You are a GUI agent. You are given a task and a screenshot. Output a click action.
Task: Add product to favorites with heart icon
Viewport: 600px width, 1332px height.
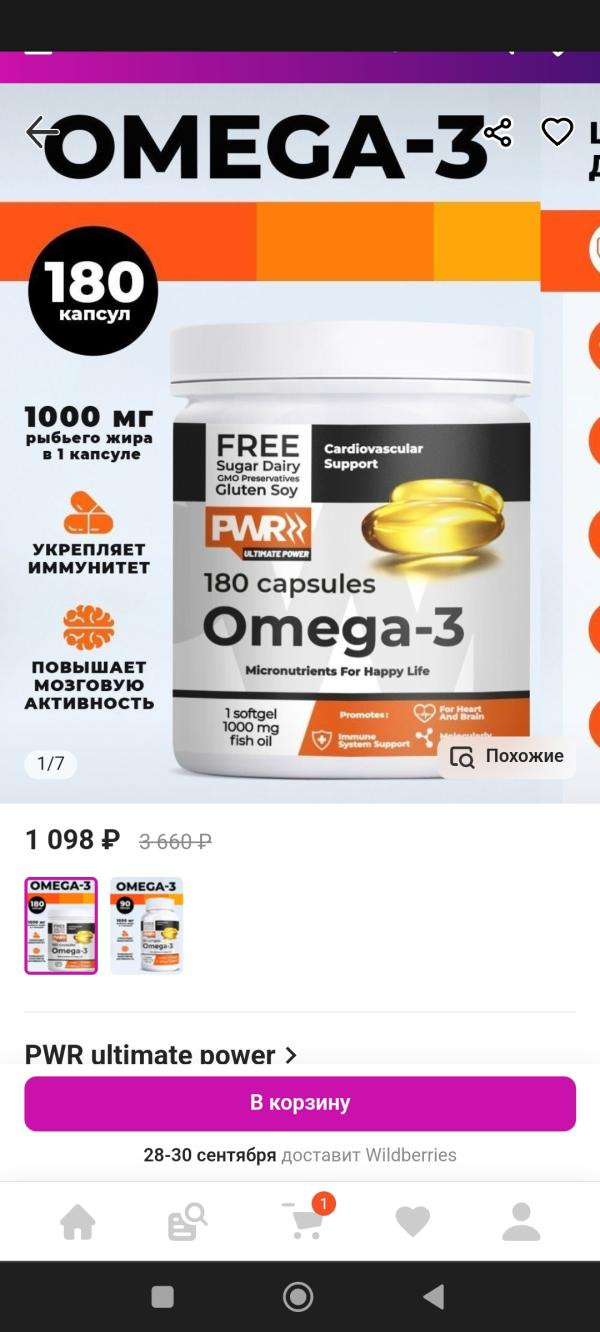click(557, 132)
